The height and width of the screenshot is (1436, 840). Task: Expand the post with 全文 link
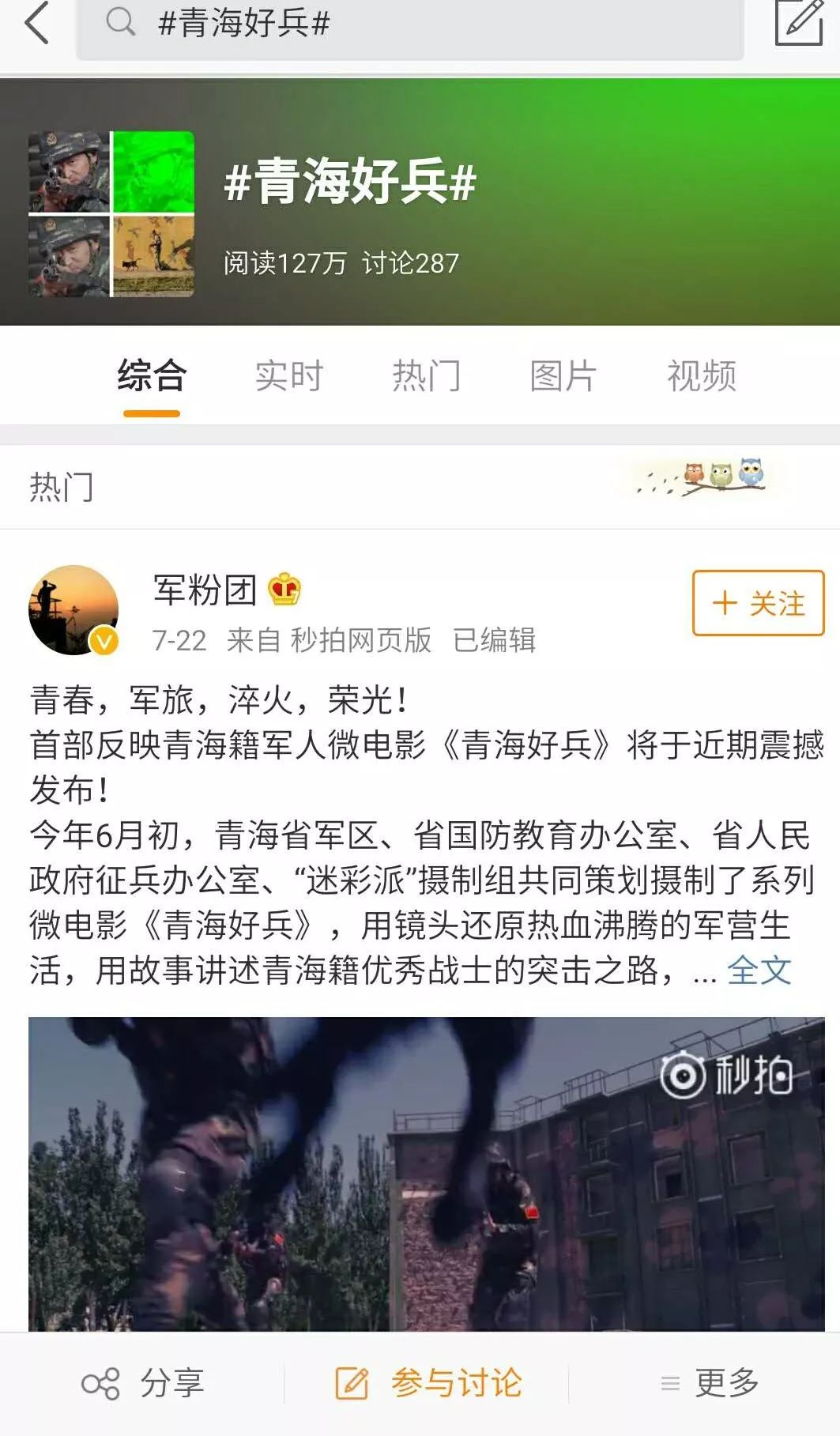[x=759, y=971]
